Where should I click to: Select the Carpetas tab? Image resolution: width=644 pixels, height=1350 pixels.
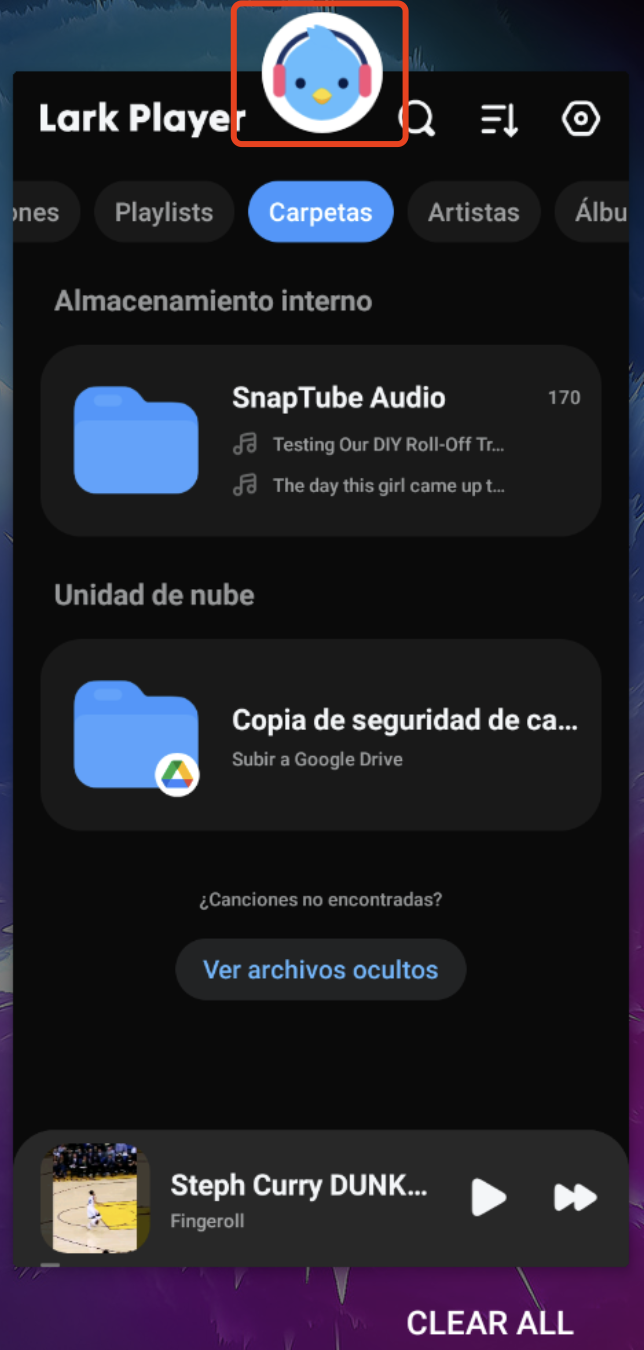320,212
